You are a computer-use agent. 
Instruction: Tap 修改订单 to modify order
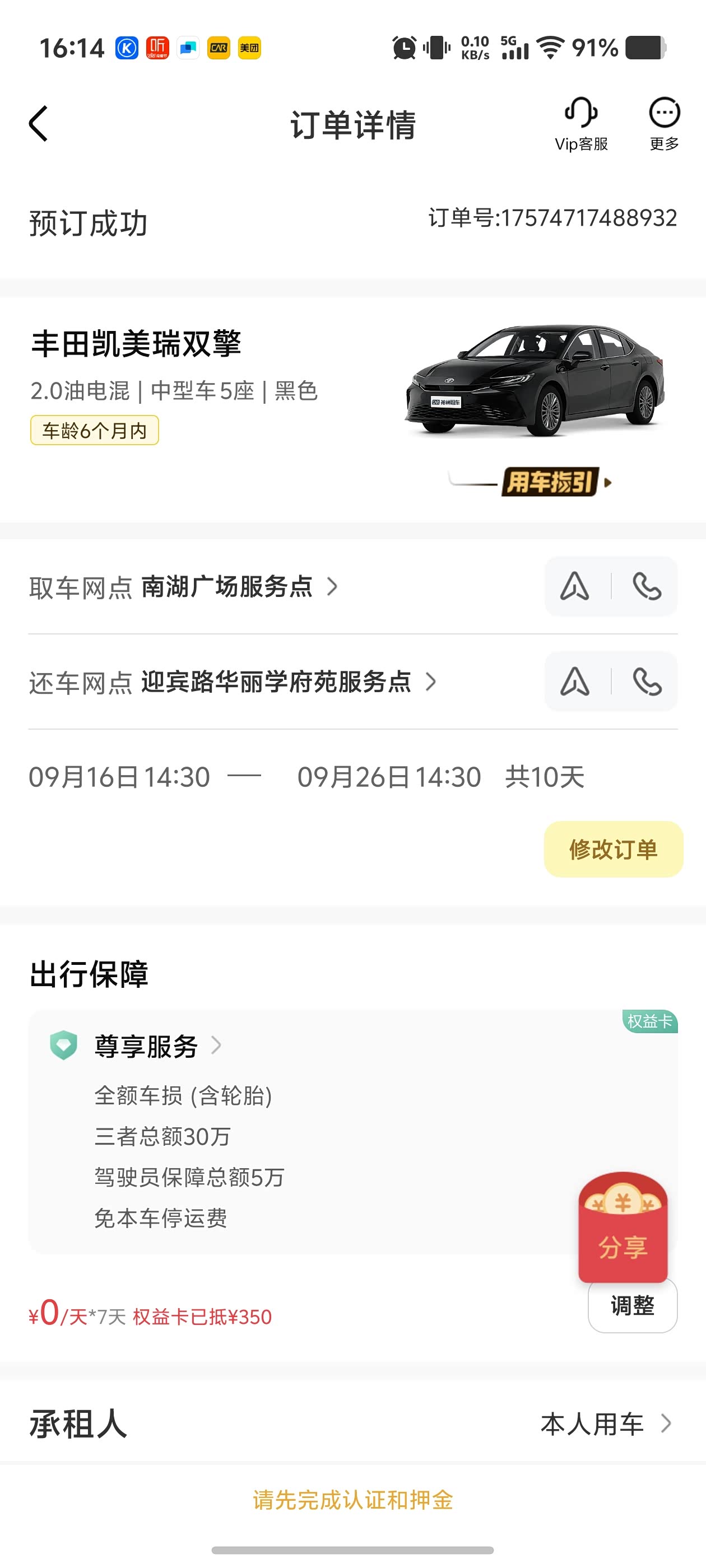click(x=613, y=849)
